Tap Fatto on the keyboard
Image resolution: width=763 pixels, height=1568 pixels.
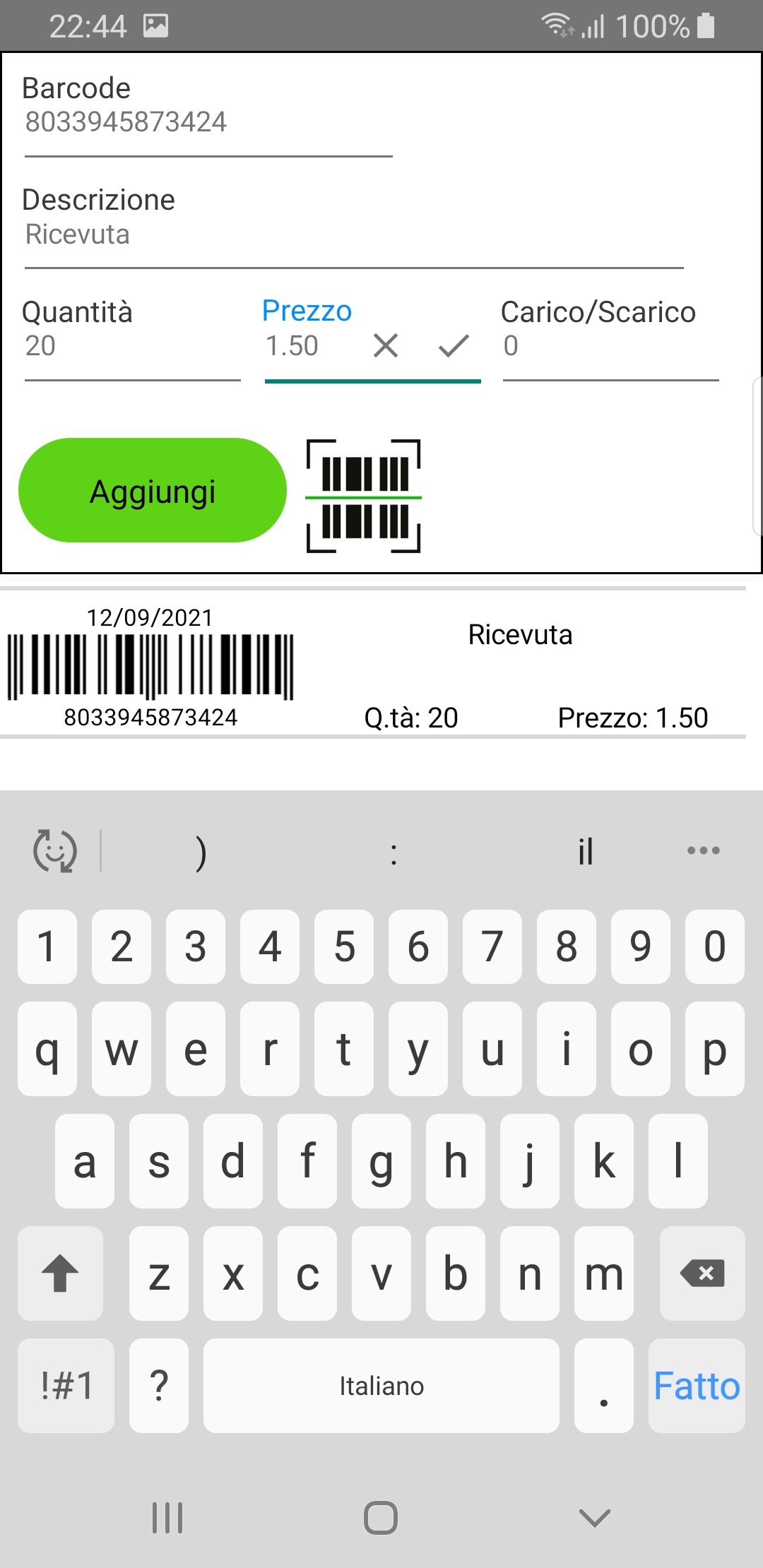(697, 1386)
